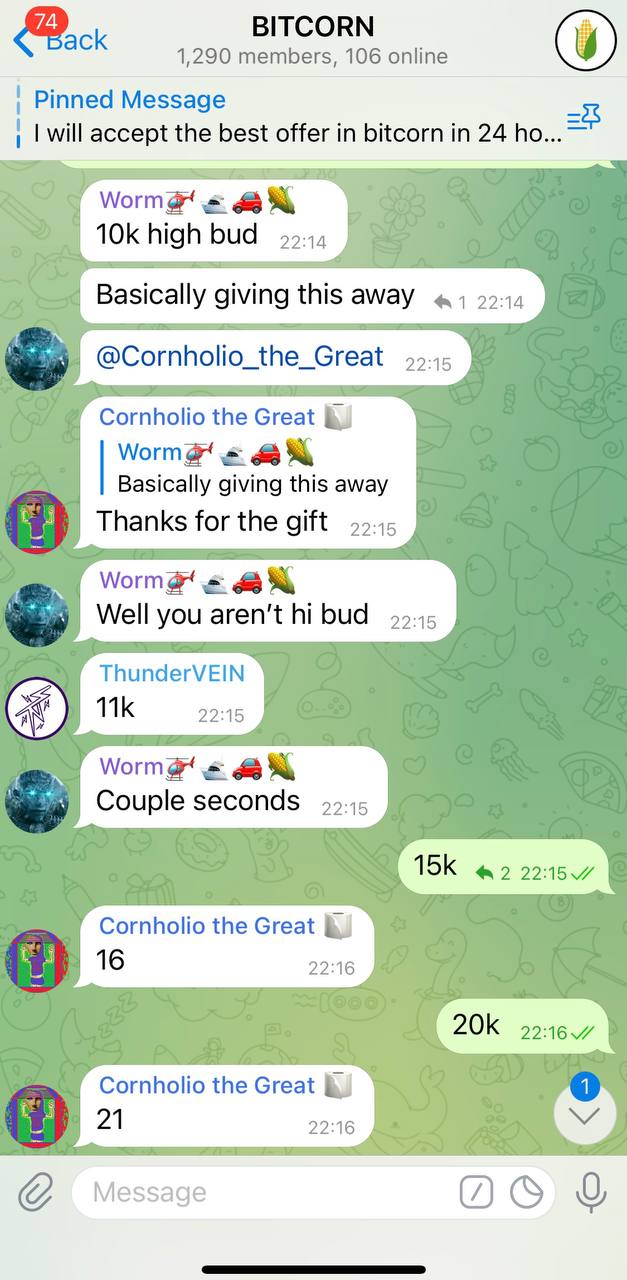This screenshot has height=1280, width=627.
Task: Open Cornholio the Great's avatar beside the 21 message
Action: 37,1116
